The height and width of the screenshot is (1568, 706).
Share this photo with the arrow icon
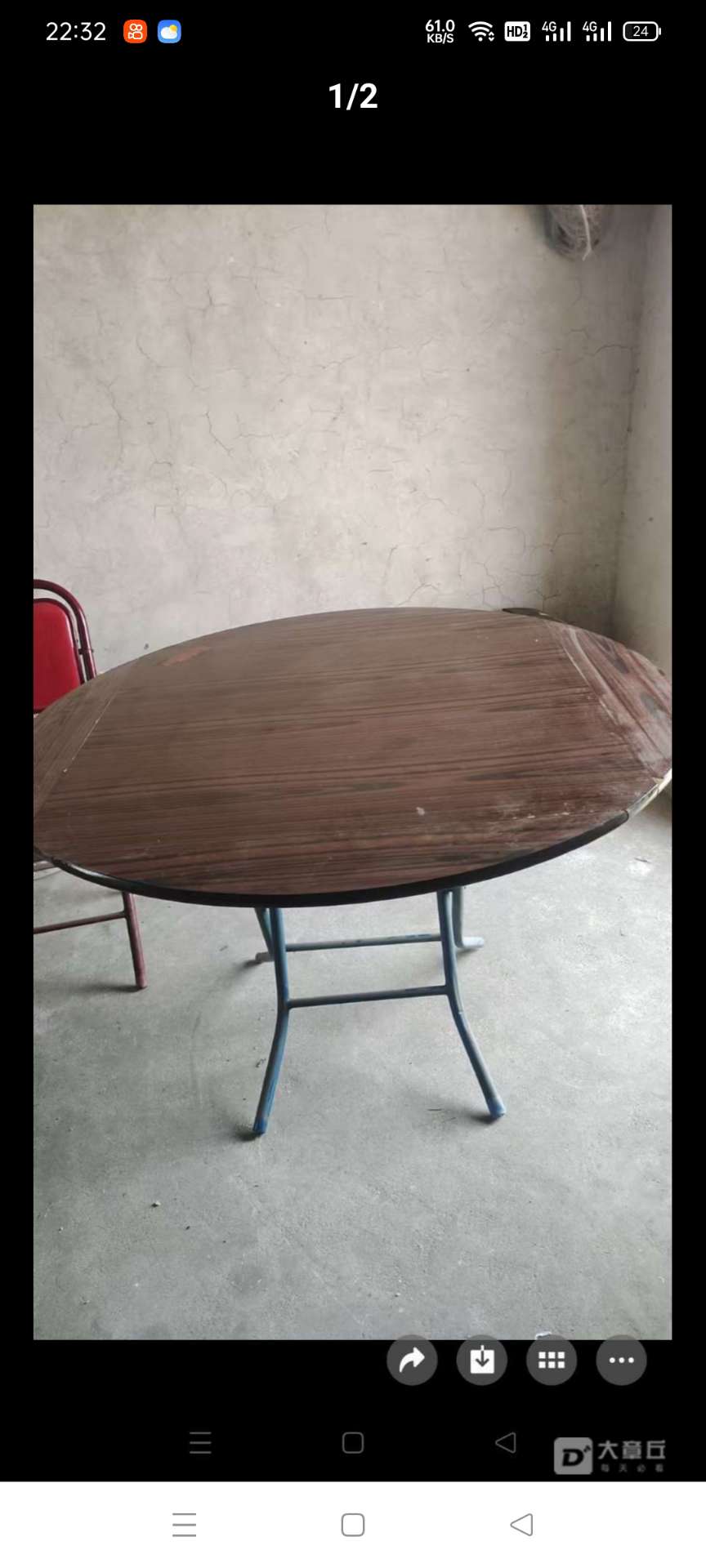tap(412, 1360)
